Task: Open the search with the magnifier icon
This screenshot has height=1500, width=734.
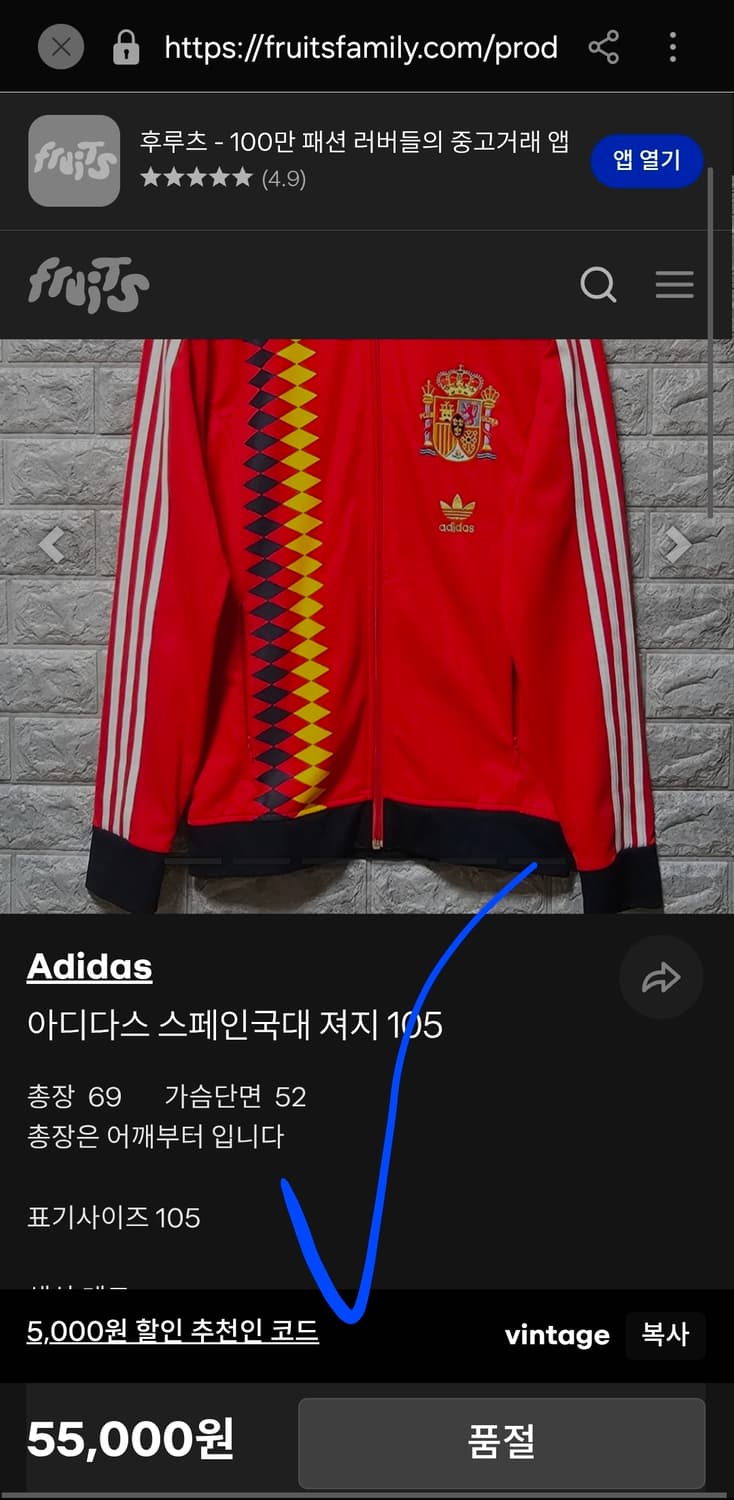Action: tap(598, 285)
